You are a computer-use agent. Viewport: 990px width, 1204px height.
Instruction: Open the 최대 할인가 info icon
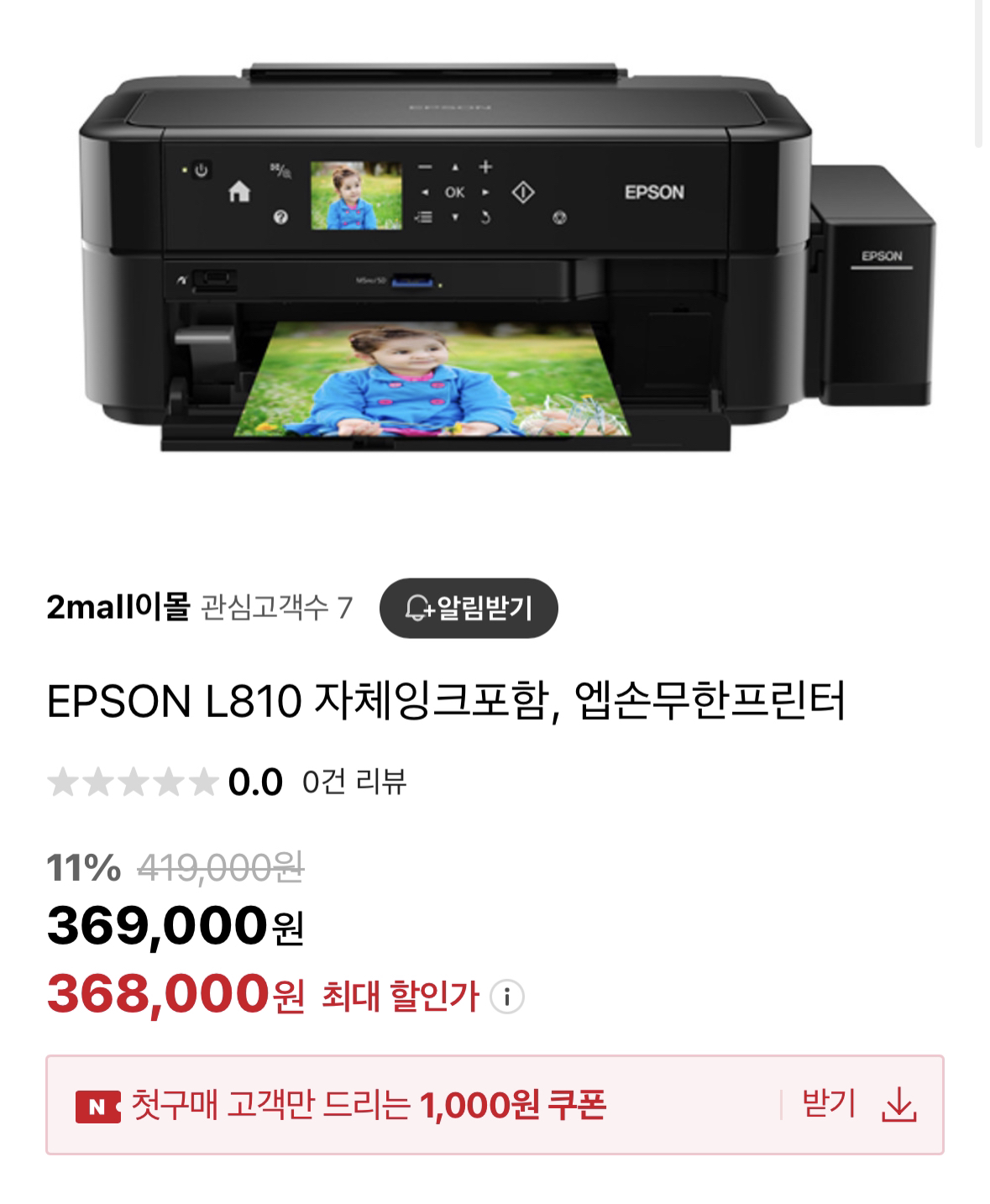pos(506,997)
